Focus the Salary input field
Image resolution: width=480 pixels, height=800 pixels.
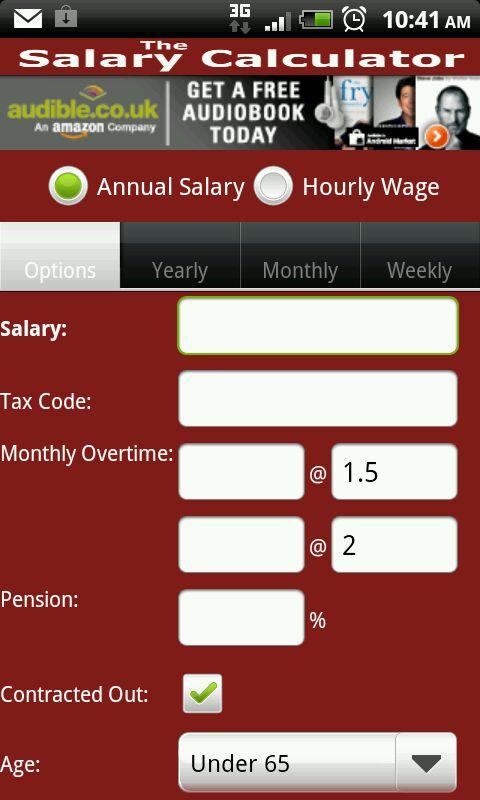click(318, 326)
